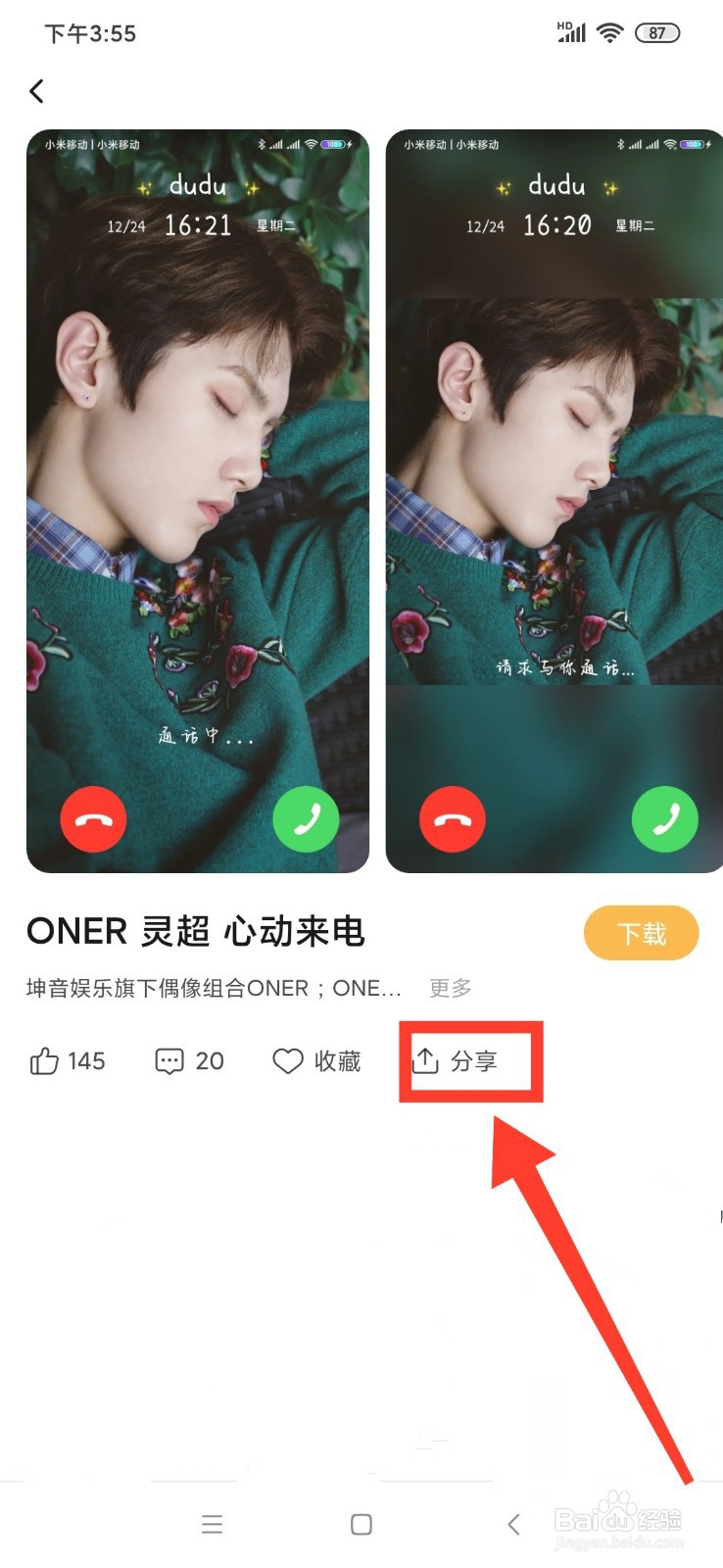Tap the red hang-up icon in right preview
The width and height of the screenshot is (723, 1568).
point(452,818)
